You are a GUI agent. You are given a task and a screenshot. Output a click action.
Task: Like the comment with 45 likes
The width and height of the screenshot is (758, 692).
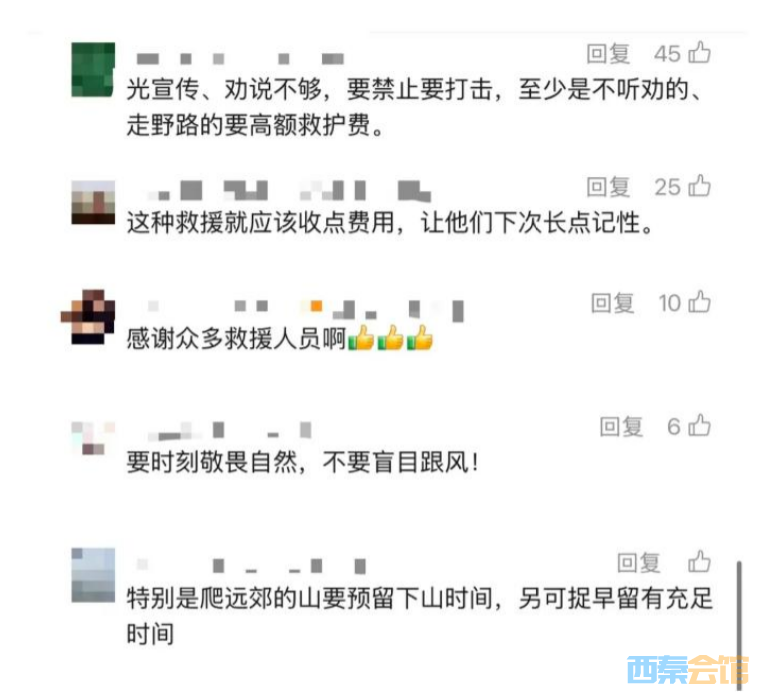click(x=700, y=52)
